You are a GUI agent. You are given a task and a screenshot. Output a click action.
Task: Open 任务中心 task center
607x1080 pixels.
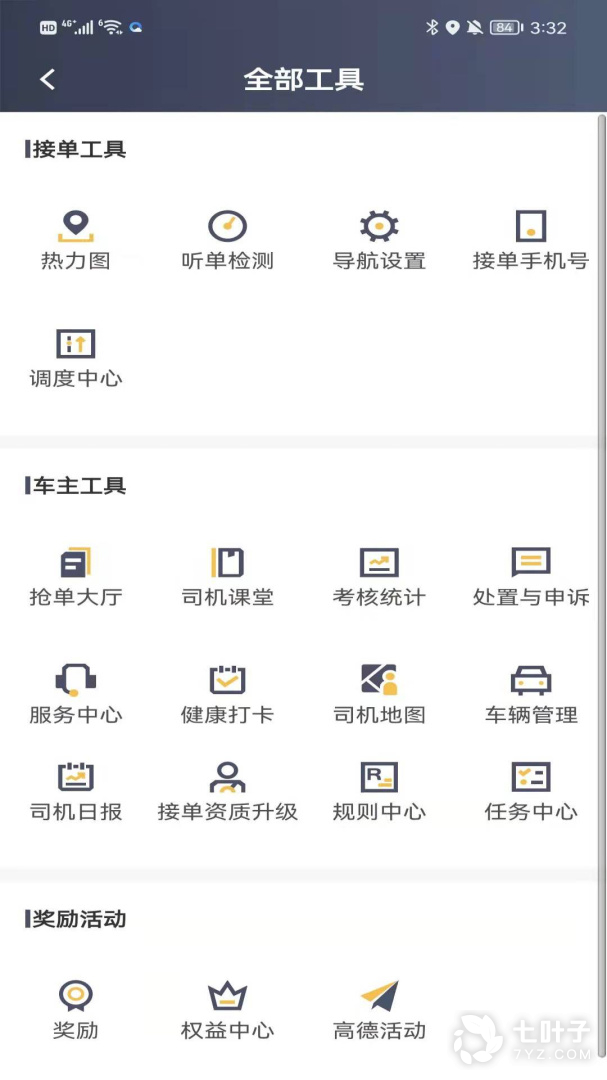[530, 790]
